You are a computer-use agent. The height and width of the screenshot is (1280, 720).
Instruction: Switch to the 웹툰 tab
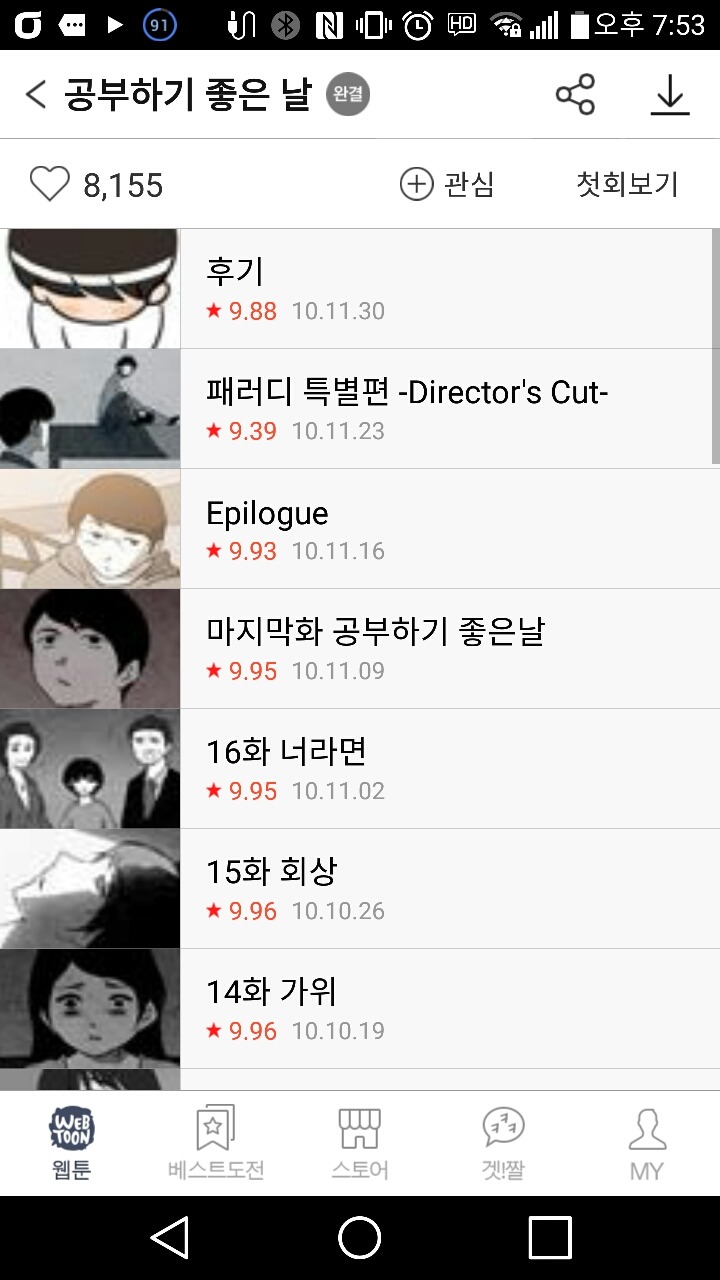(72, 1143)
